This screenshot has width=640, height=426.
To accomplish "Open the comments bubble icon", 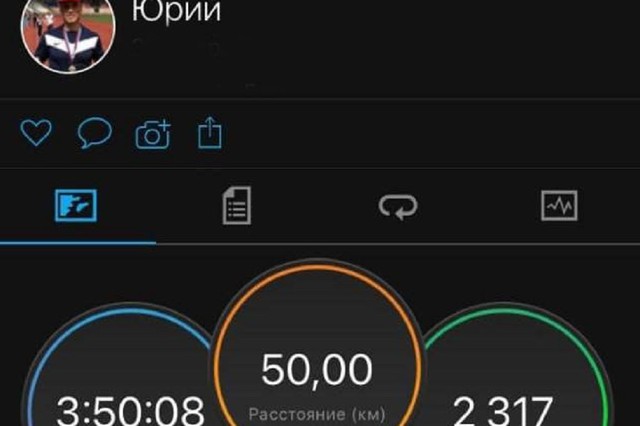I will 95,133.
